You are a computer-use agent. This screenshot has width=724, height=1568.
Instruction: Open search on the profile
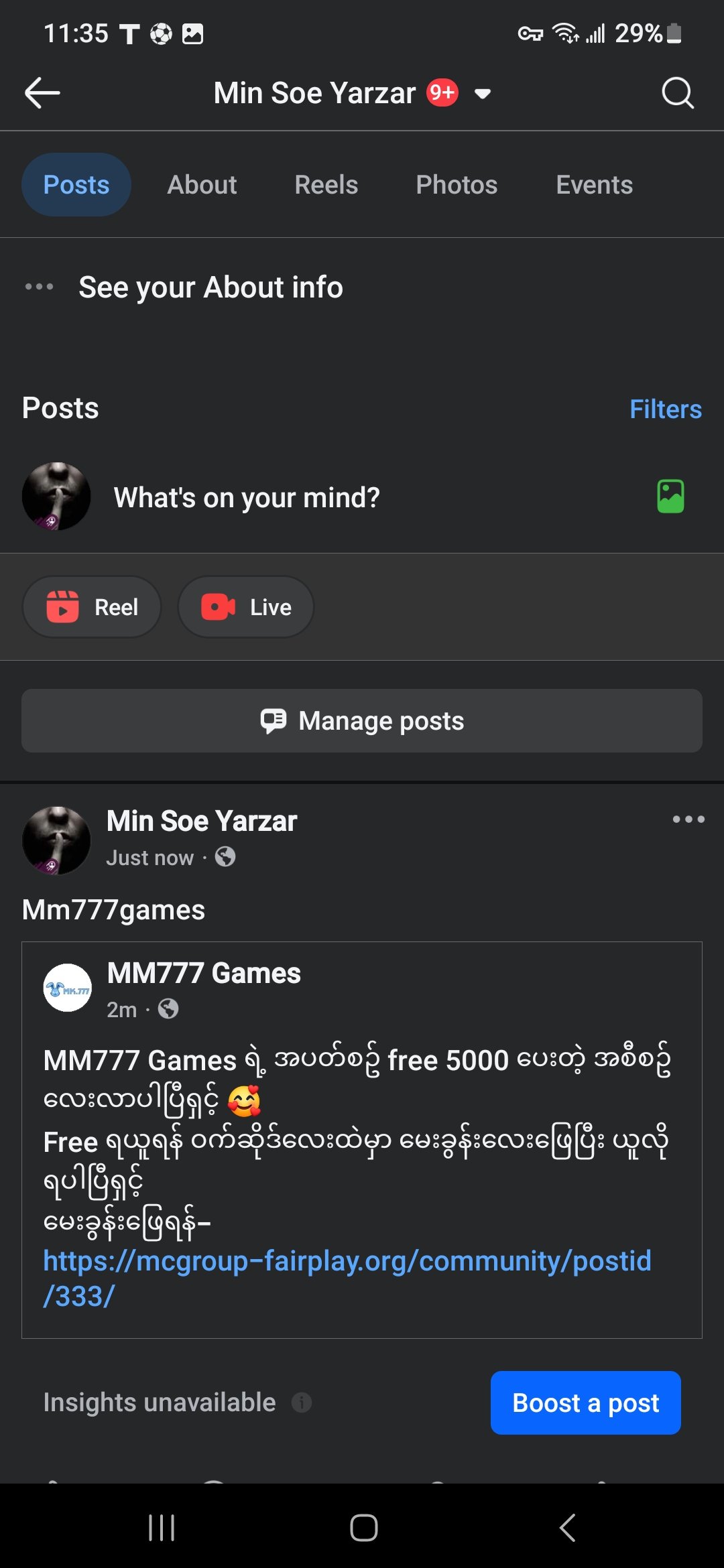pyautogui.click(x=677, y=92)
